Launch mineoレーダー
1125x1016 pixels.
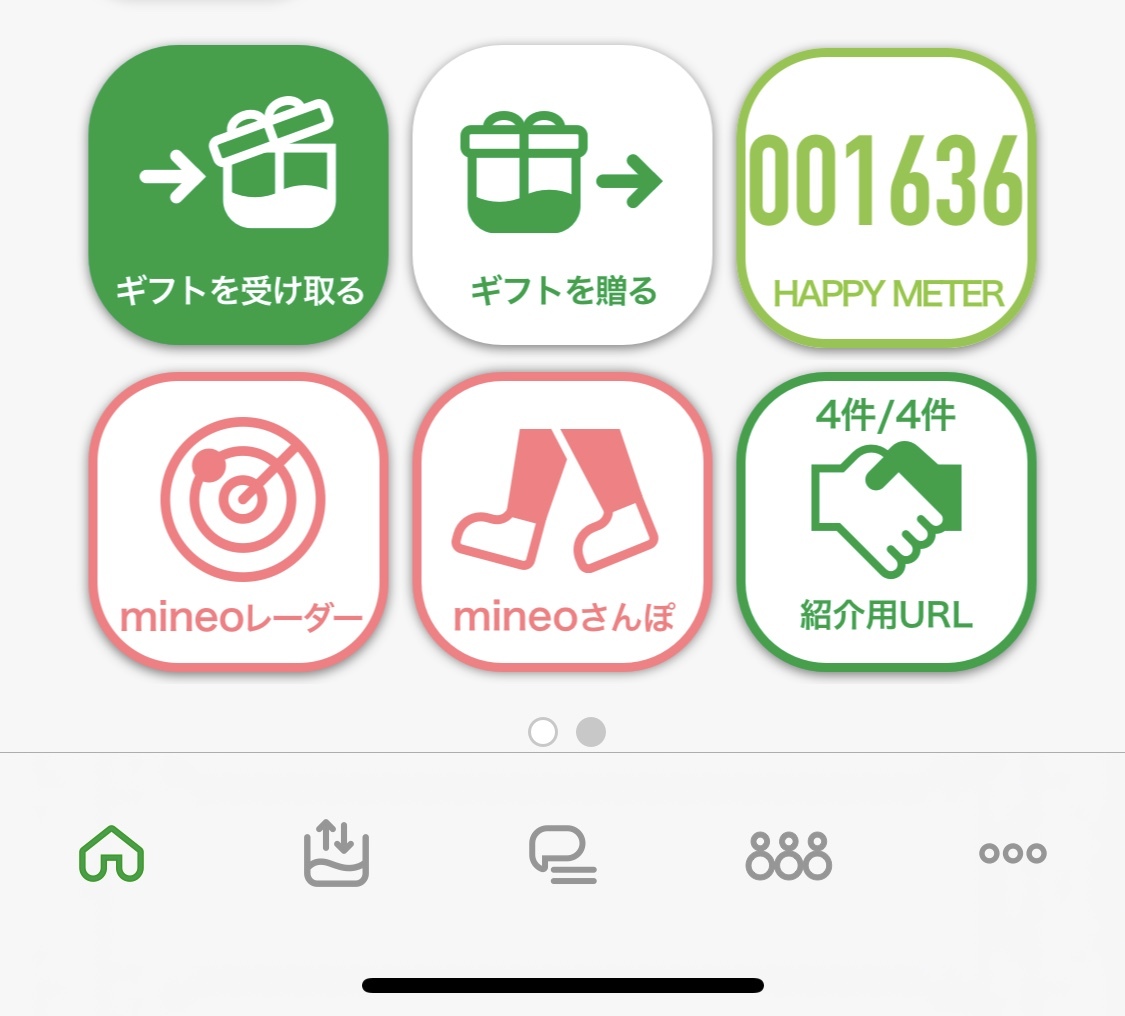pos(238,522)
